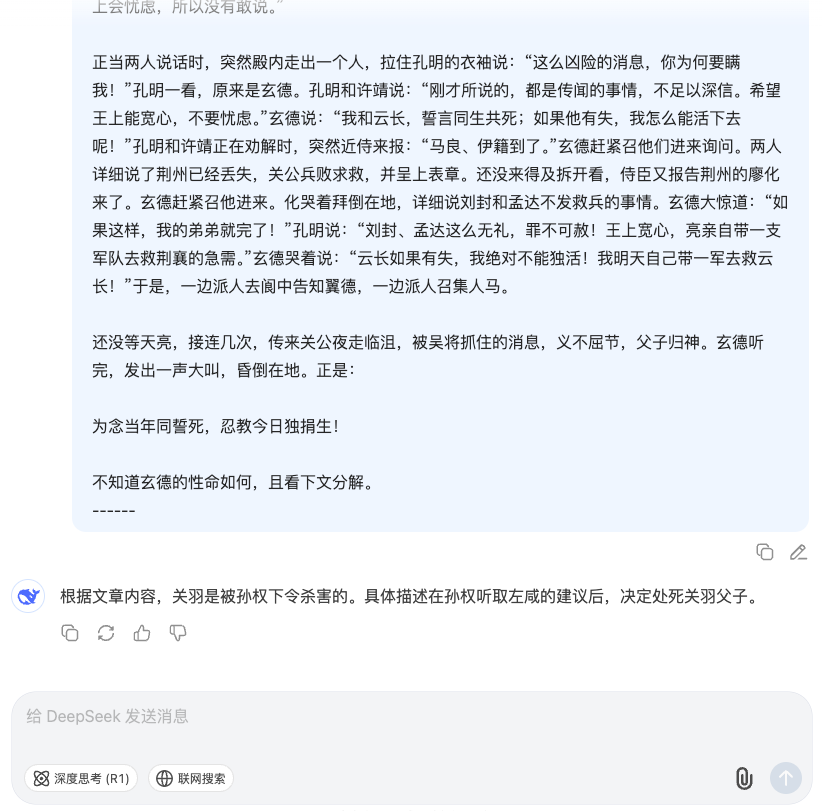Attach a file with the paperclip
822x811 pixels.
tap(743, 778)
